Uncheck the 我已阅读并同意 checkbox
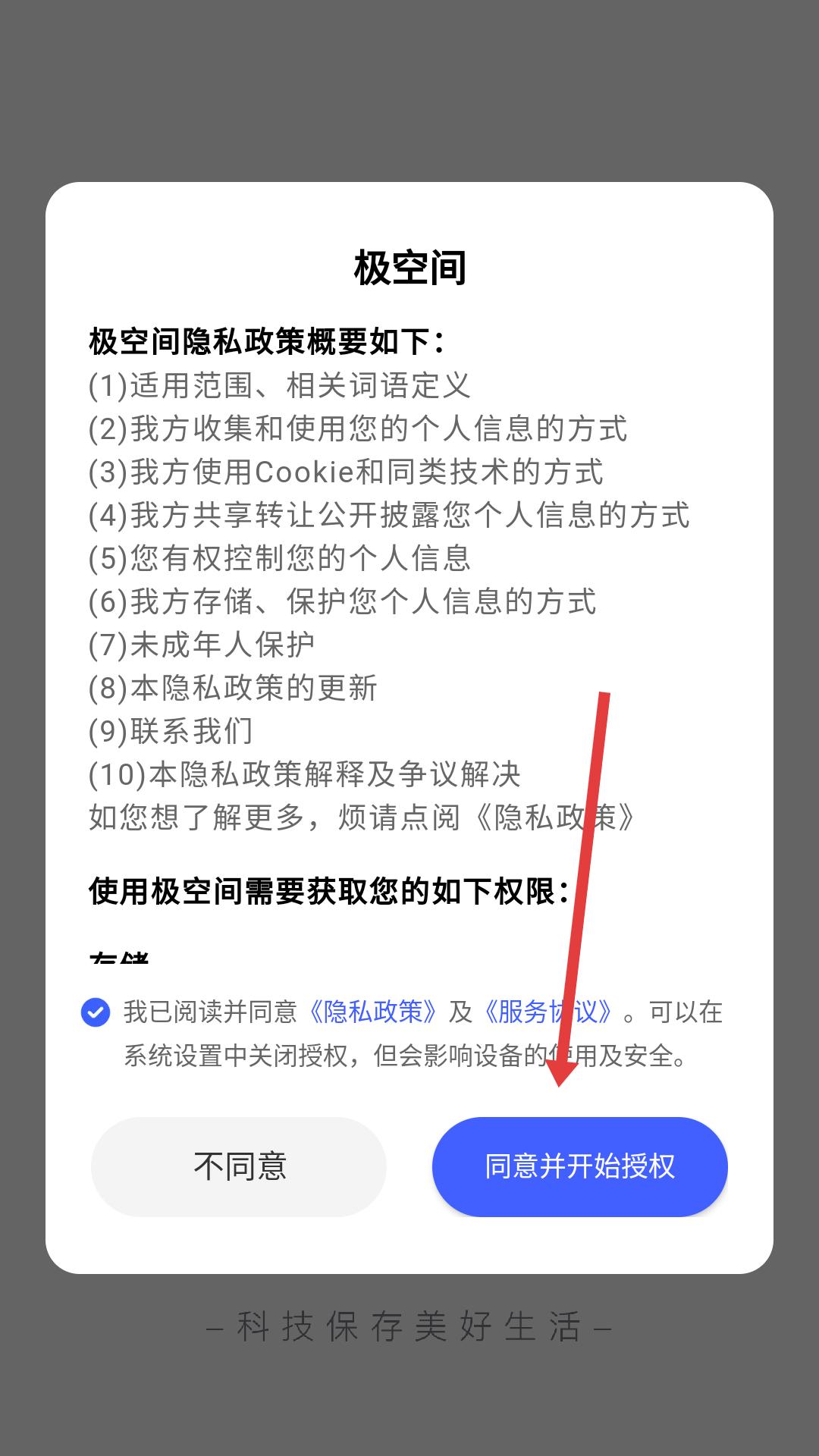819x1456 pixels. 96,1012
